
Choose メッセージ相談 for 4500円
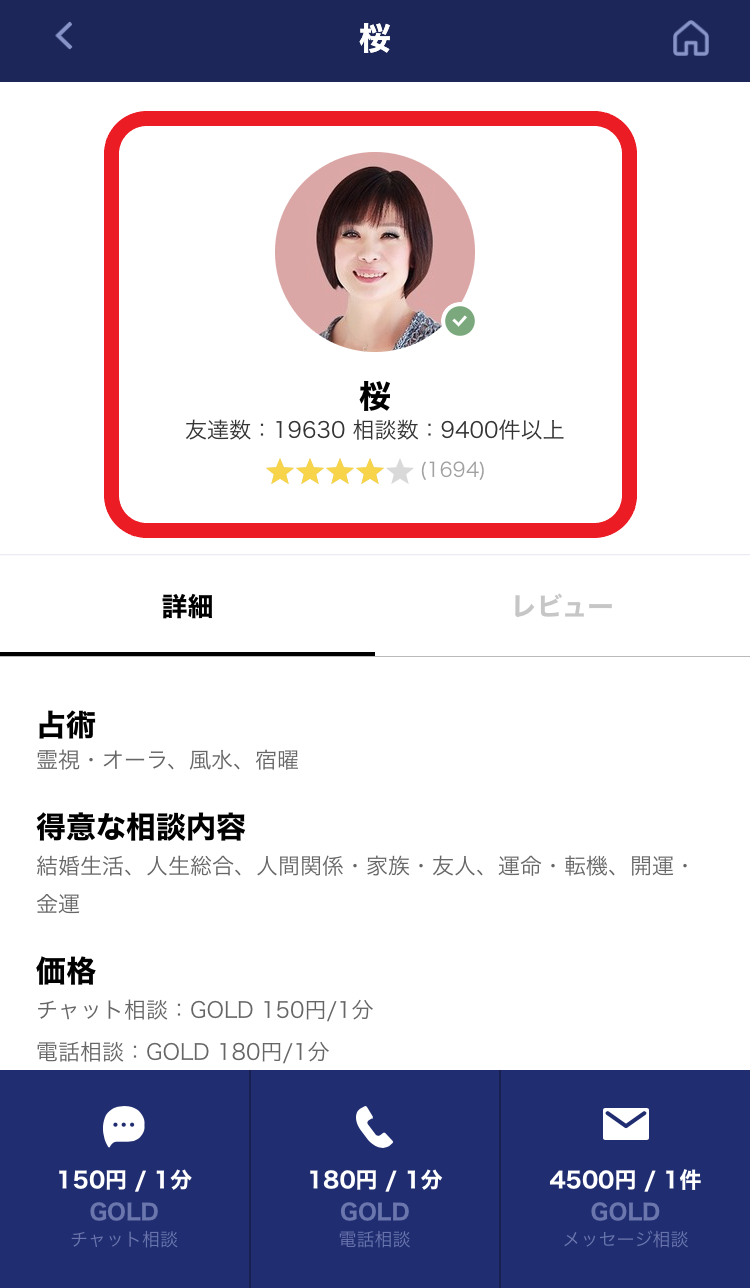[625, 1177]
